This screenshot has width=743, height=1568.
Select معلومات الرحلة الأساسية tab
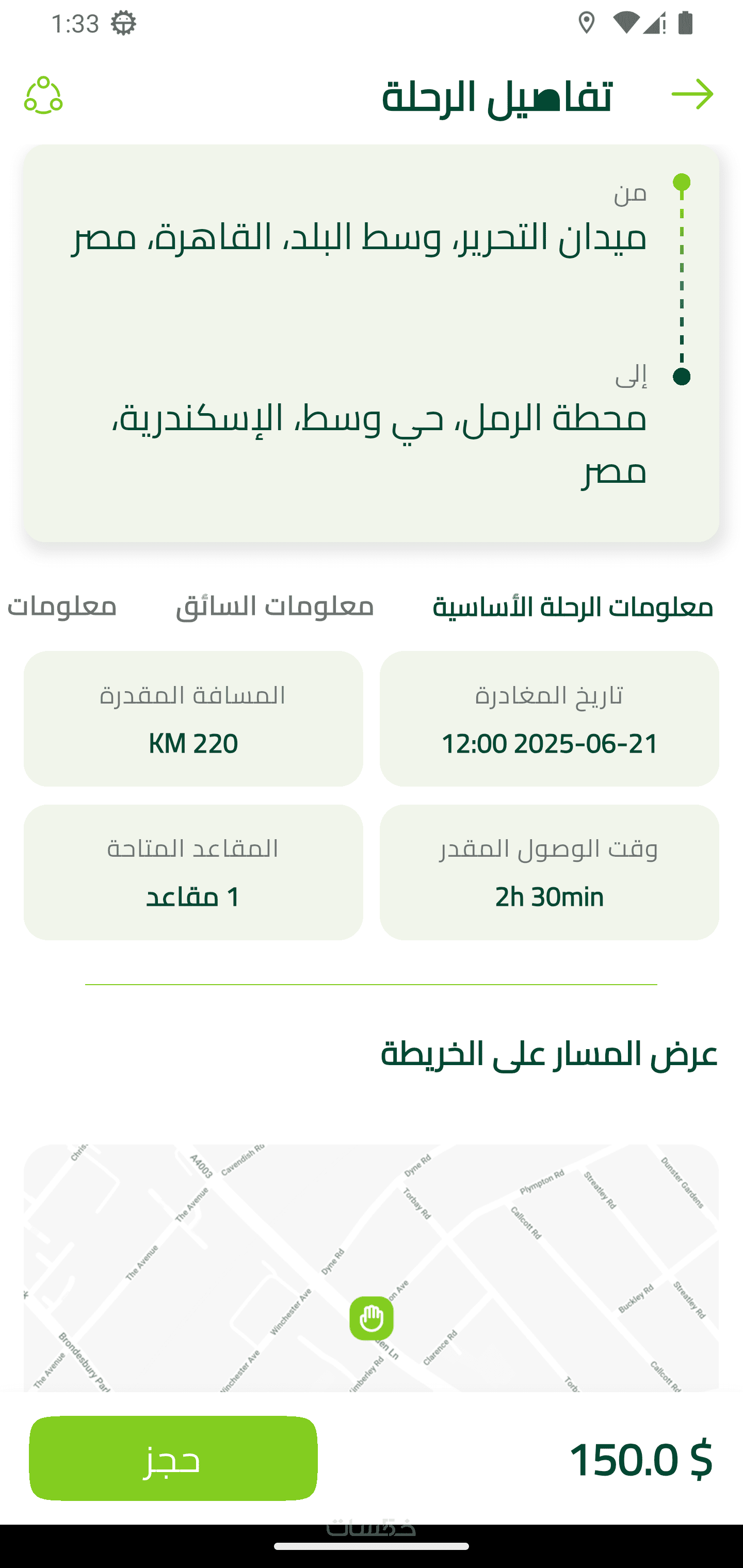573,607
